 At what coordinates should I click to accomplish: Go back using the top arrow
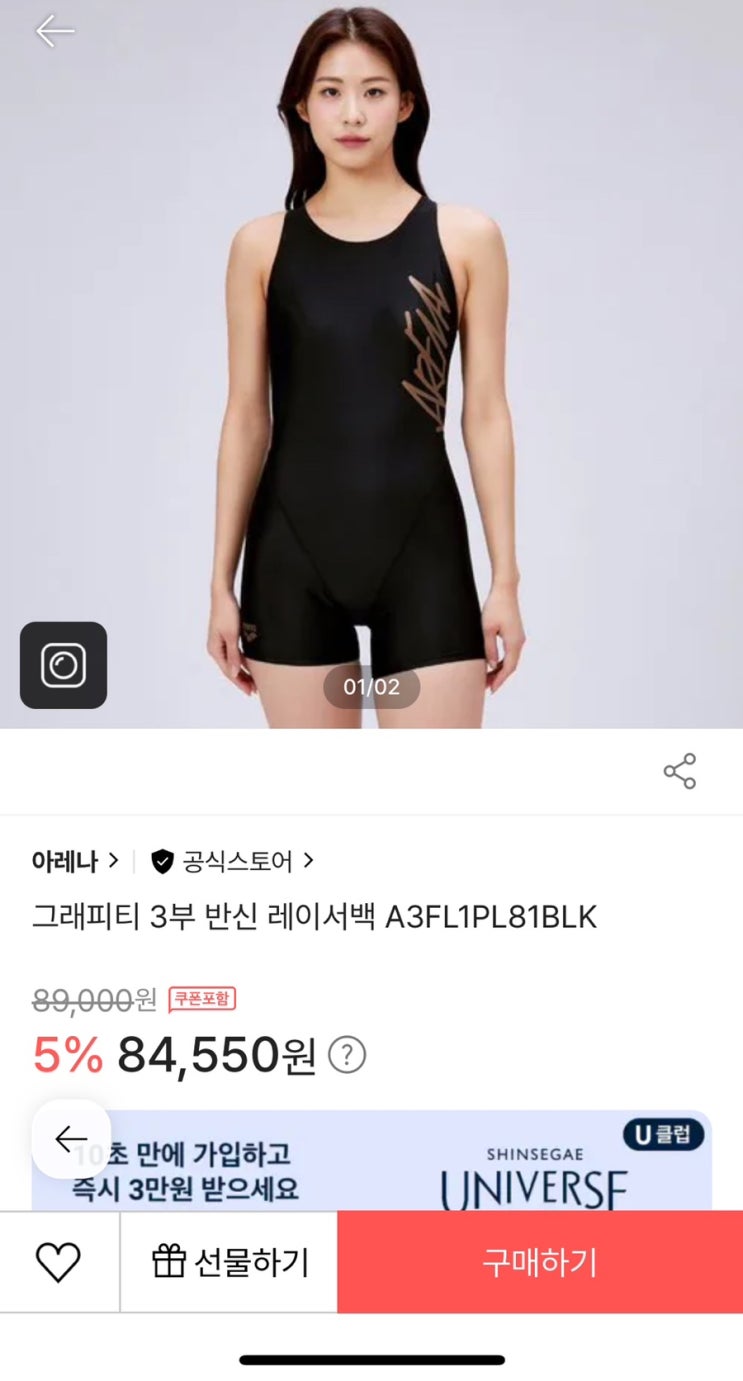[55, 31]
